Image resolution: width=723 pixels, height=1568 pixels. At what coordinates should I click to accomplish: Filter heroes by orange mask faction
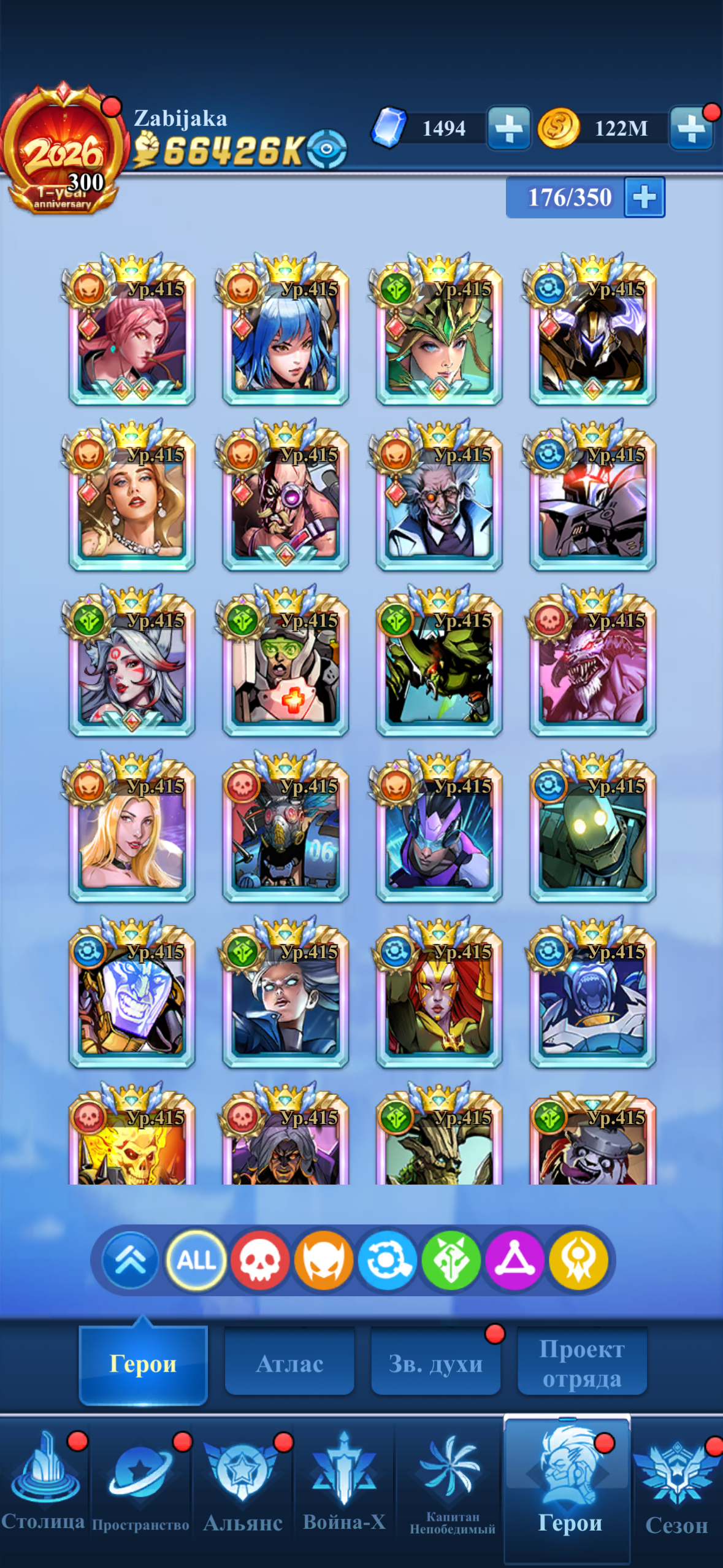pos(324,1261)
